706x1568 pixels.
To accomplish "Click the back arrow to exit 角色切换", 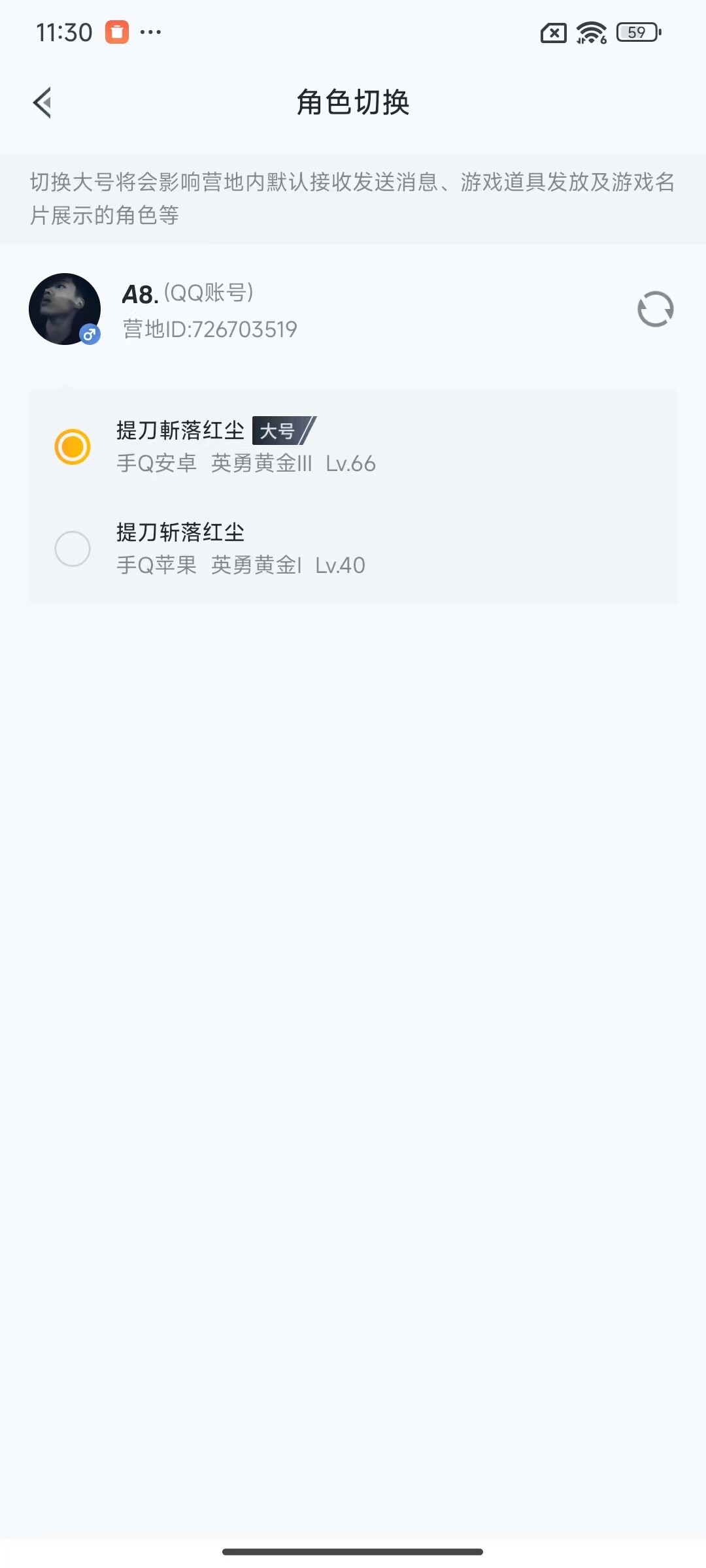I will (42, 103).
